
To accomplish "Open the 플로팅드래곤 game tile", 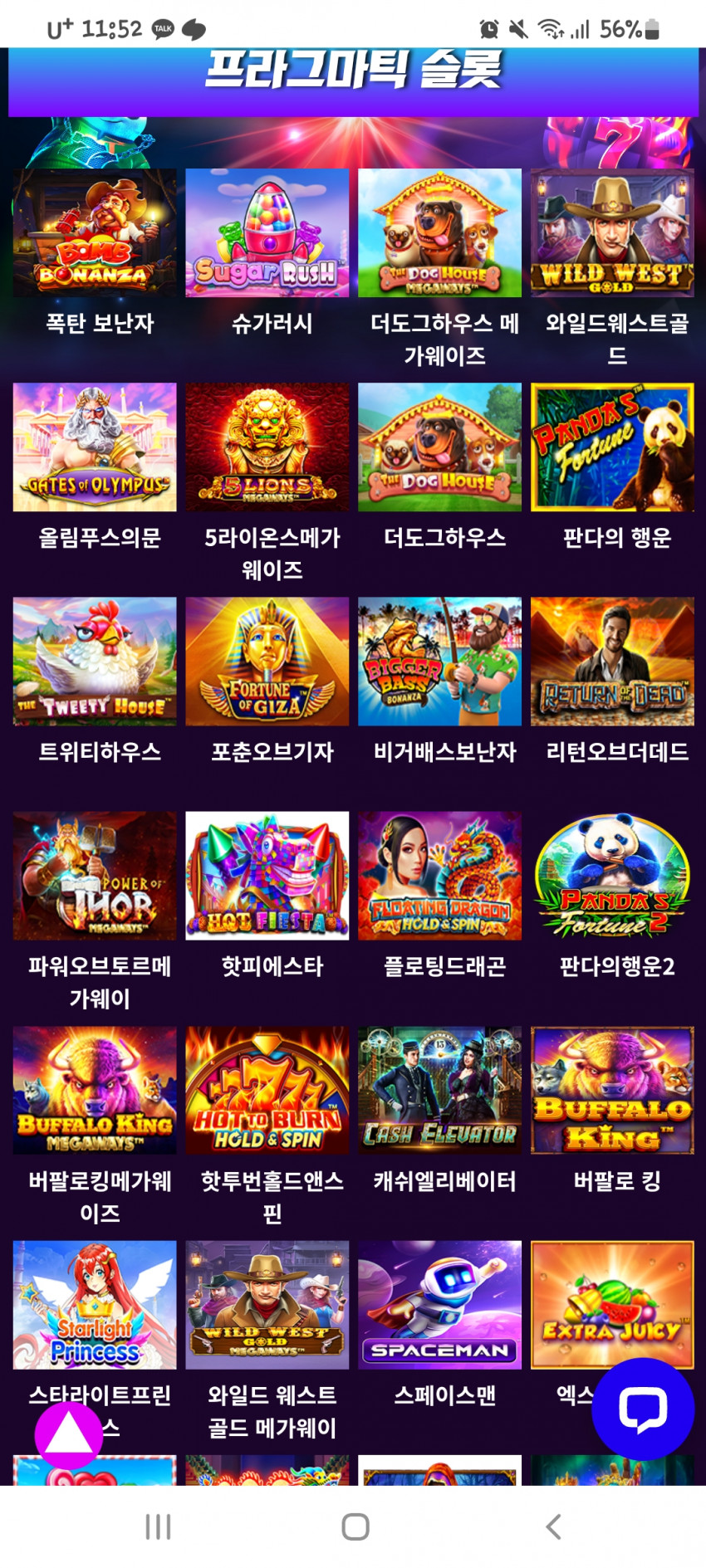I will [x=439, y=876].
